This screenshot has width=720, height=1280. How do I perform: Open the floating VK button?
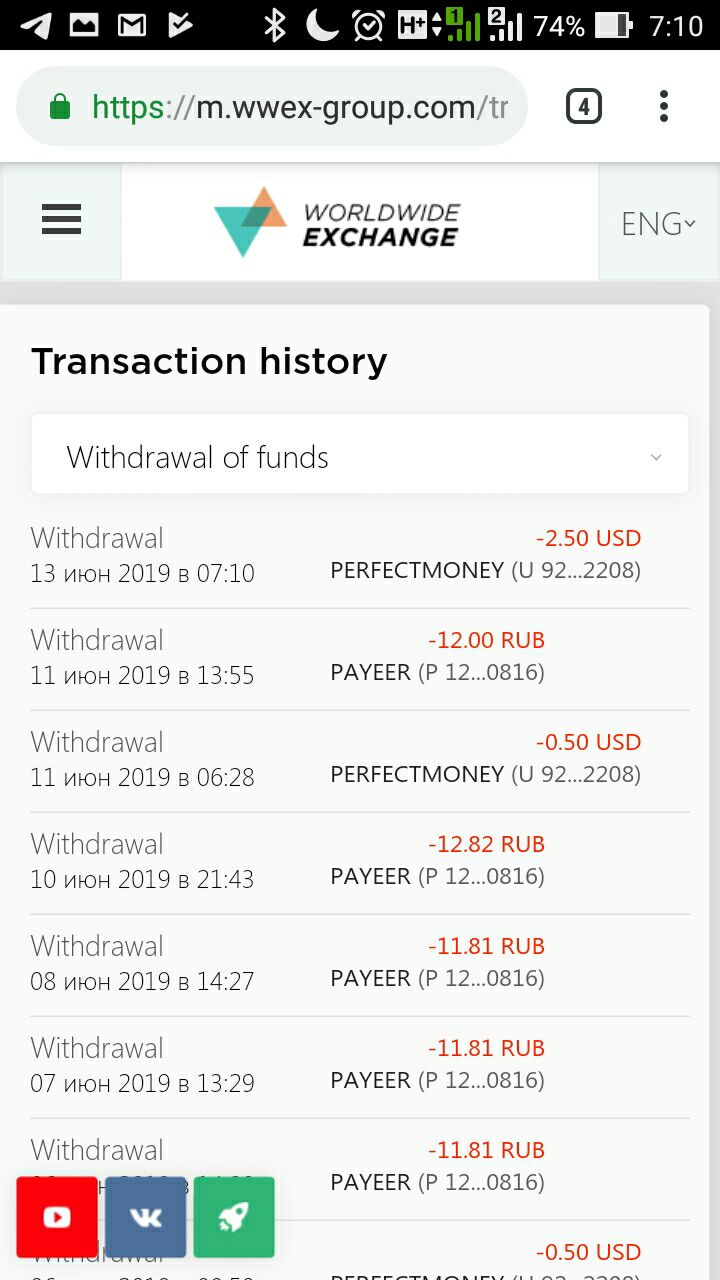pos(146,1217)
